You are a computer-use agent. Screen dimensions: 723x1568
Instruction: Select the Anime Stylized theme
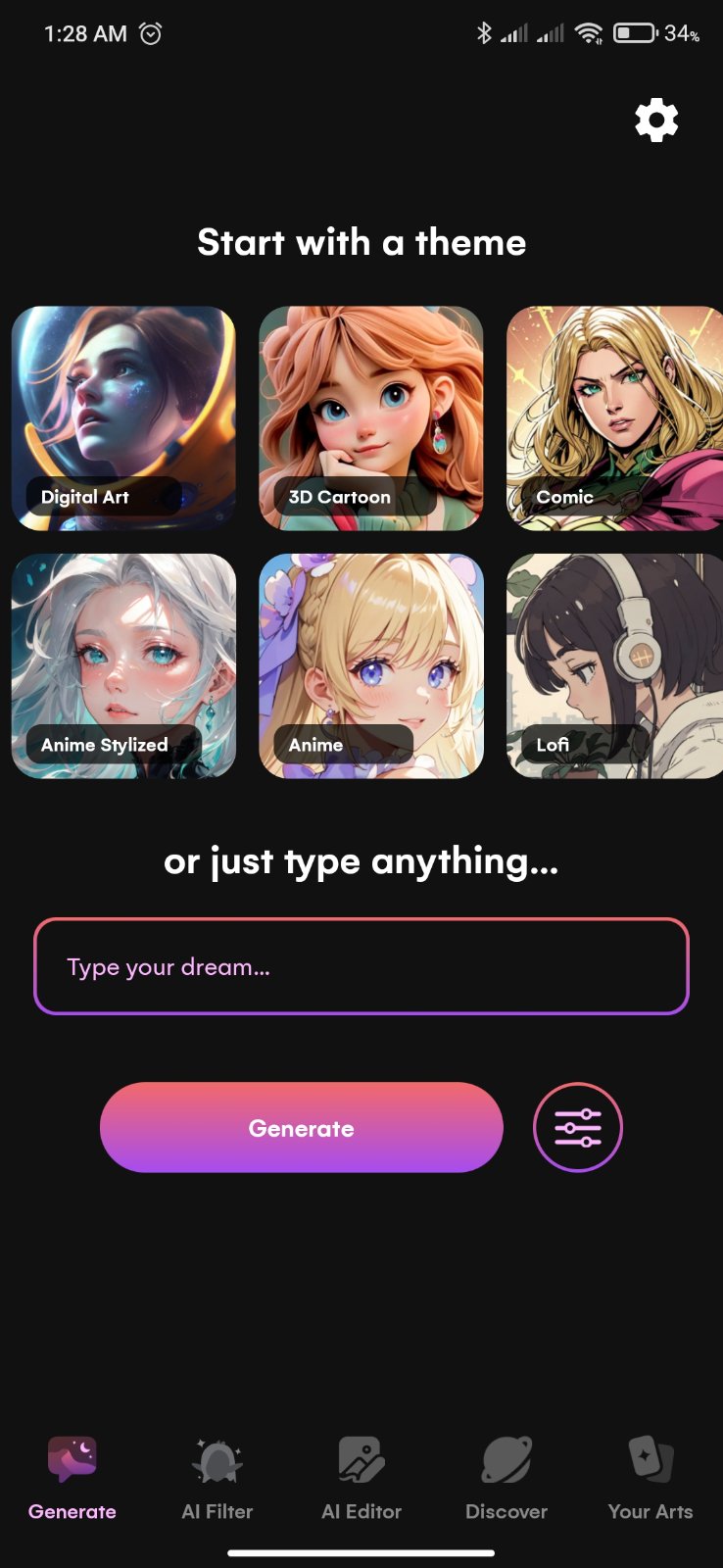pos(123,666)
